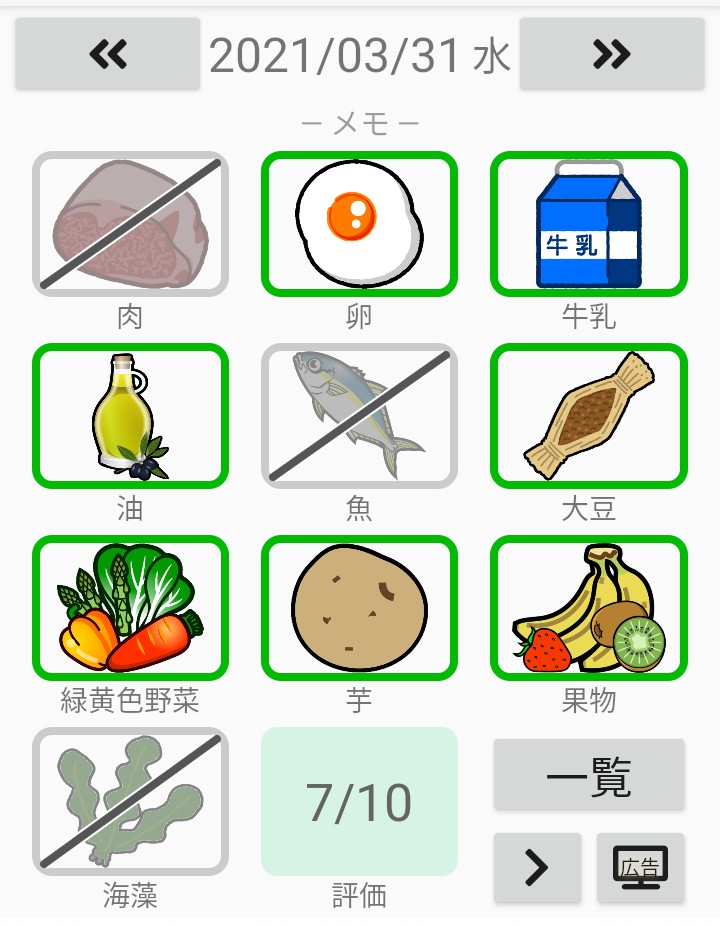Uncheck the 芋 (potato) tile
This screenshot has height=926, width=720.
coord(359,608)
